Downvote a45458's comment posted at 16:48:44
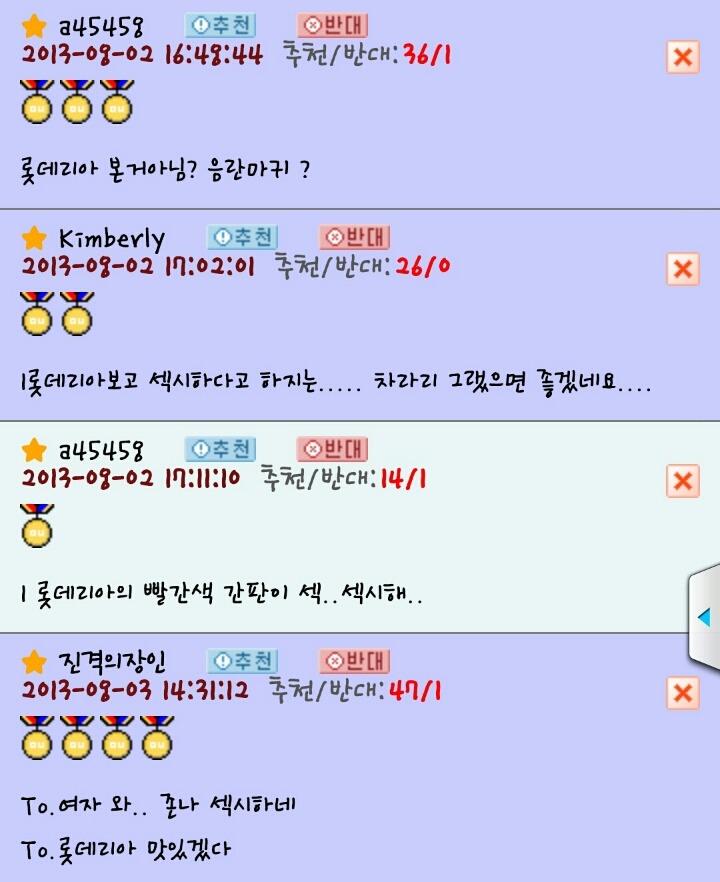 point(332,25)
